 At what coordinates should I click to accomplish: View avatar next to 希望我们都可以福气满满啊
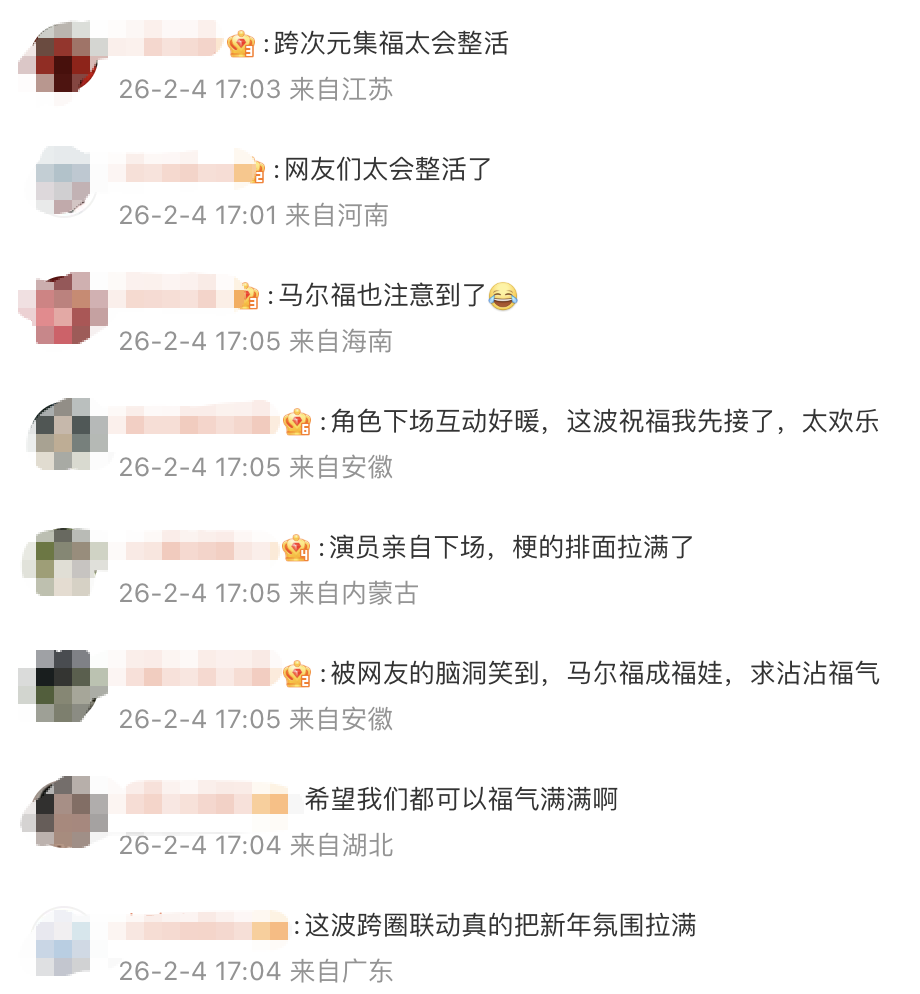click(x=62, y=814)
